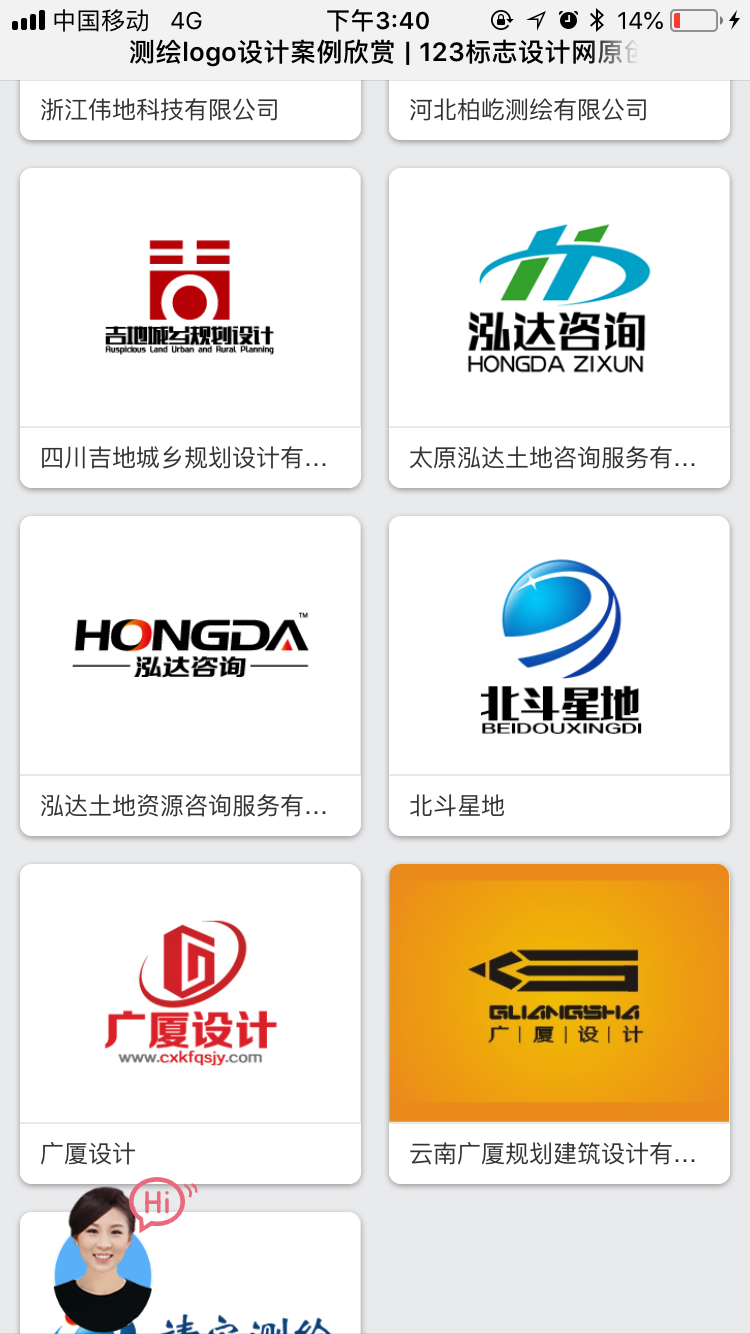Open the 四川吉地城乡规划设计 logo card
750x1334 pixels.
tap(190, 298)
